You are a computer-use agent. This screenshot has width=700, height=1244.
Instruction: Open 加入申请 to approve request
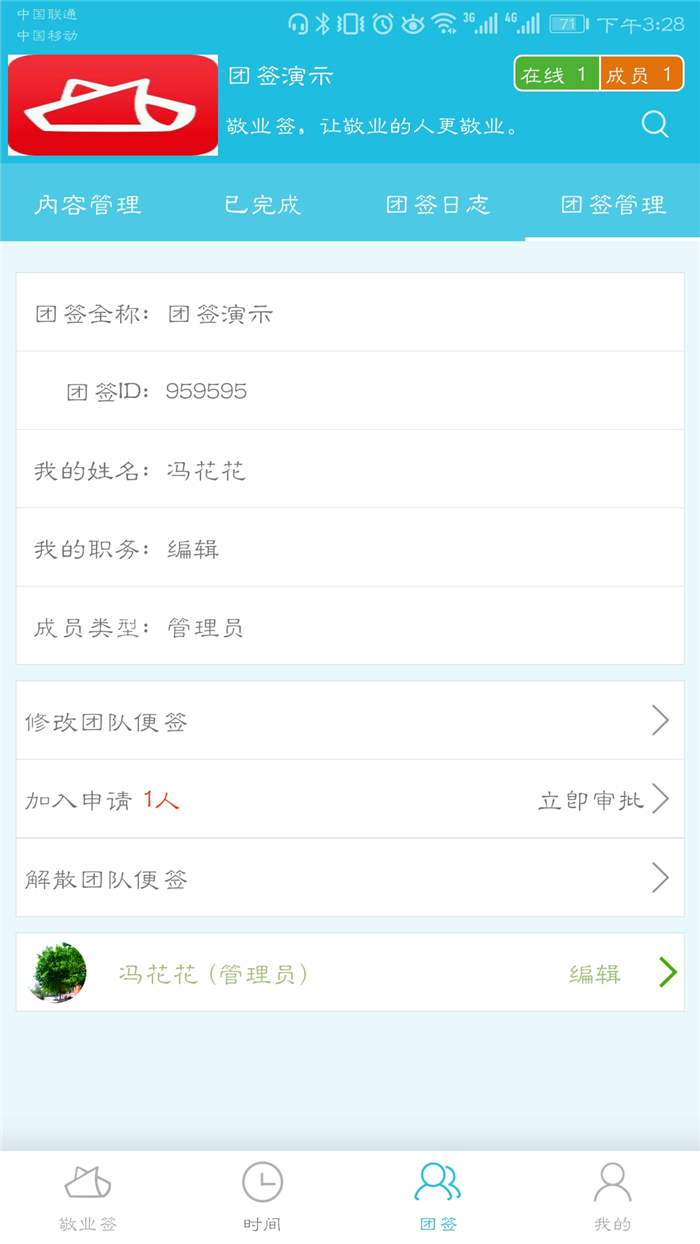coord(350,799)
